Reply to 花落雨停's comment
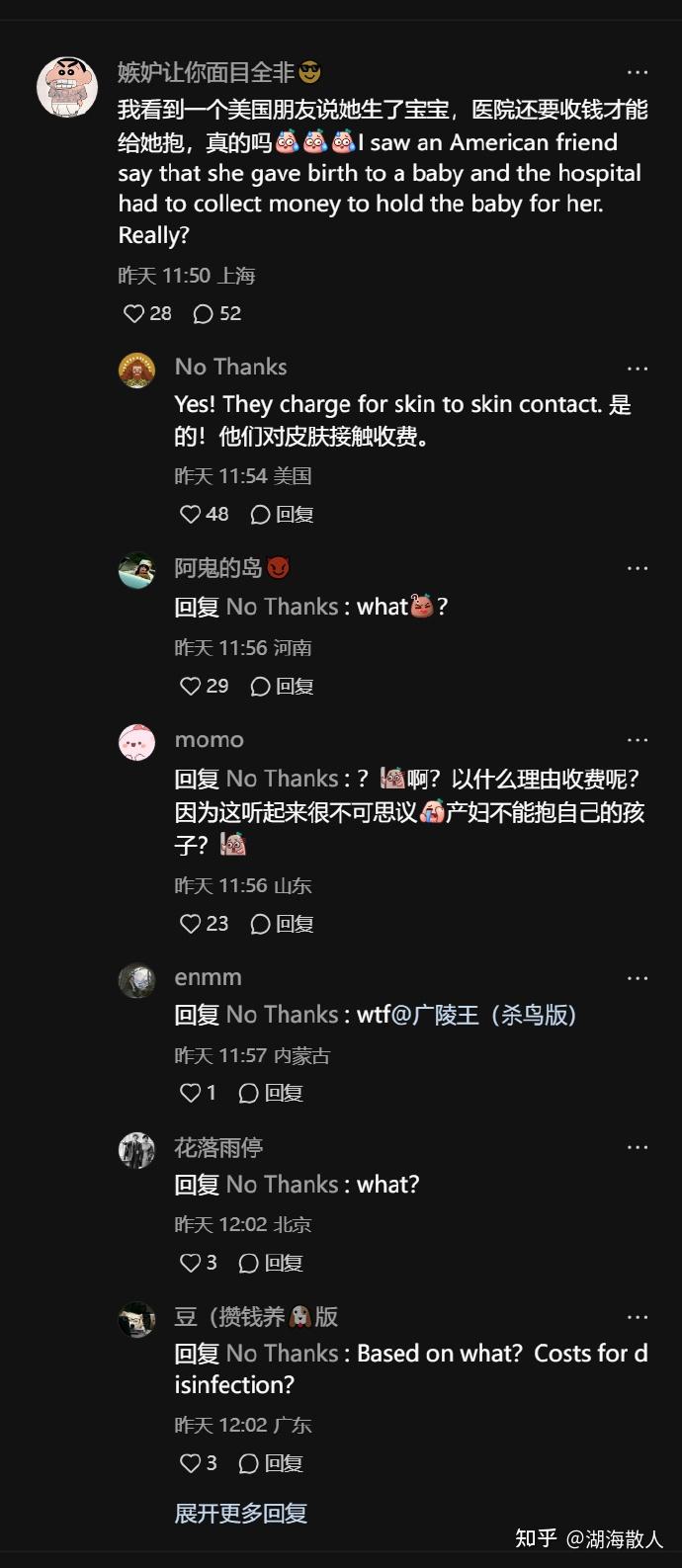 tap(271, 1263)
